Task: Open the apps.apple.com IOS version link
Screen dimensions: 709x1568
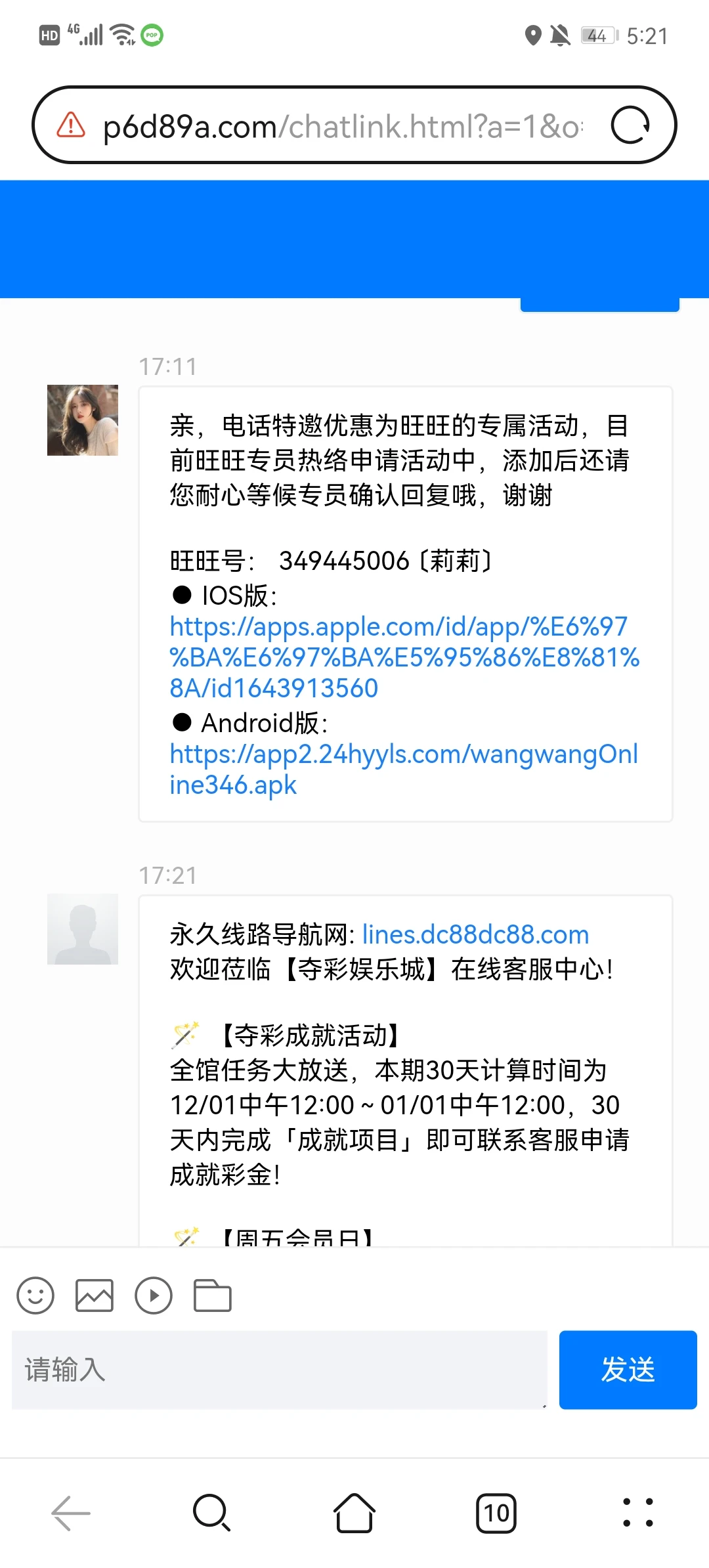Action: click(x=403, y=657)
